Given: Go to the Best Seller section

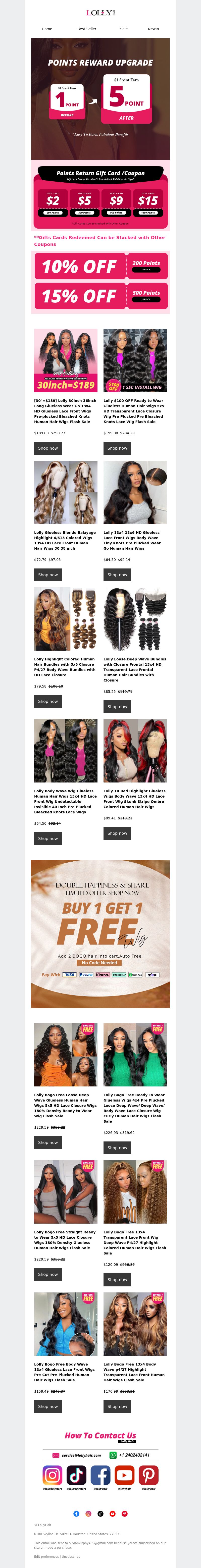Looking at the screenshot, I should [x=86, y=29].
